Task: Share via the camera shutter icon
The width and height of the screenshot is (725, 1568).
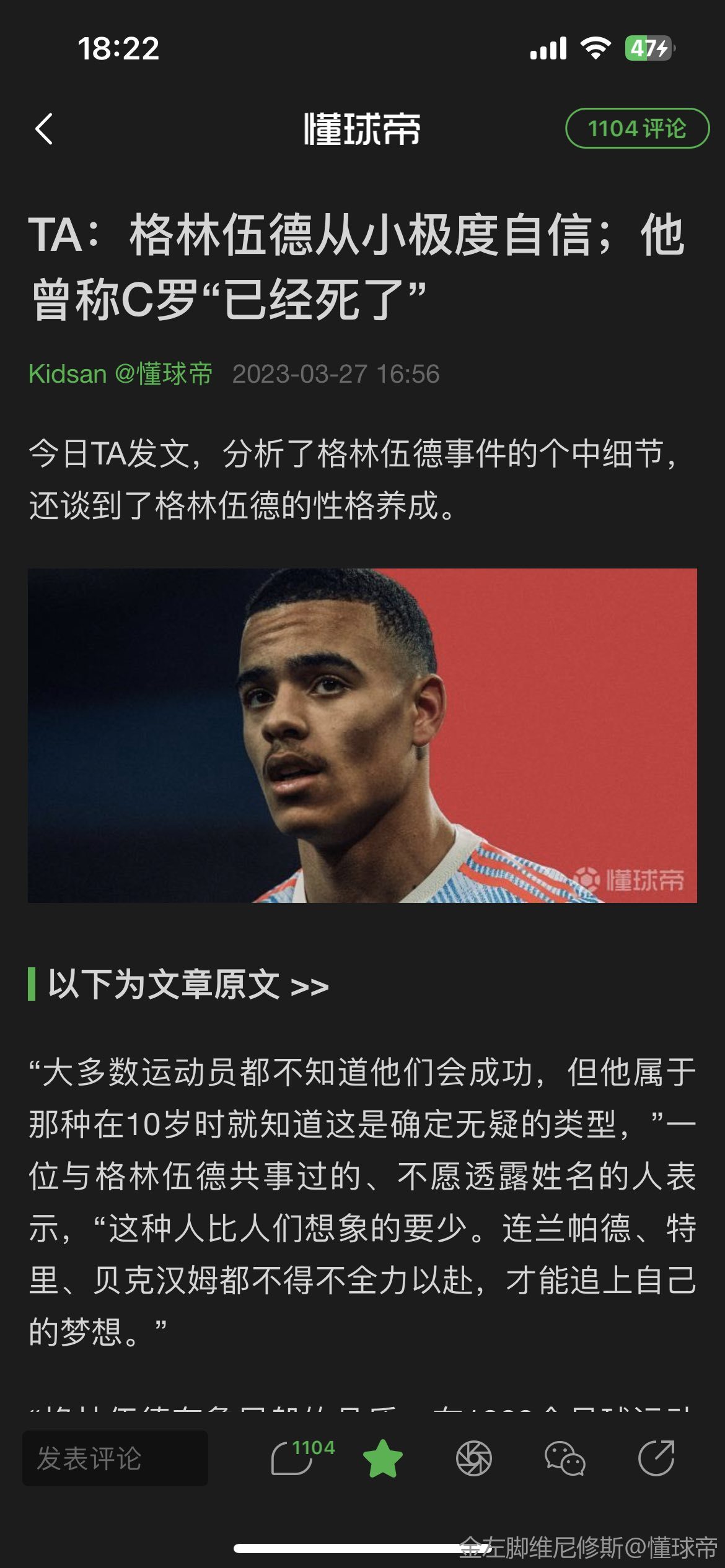Action: pos(474,1458)
